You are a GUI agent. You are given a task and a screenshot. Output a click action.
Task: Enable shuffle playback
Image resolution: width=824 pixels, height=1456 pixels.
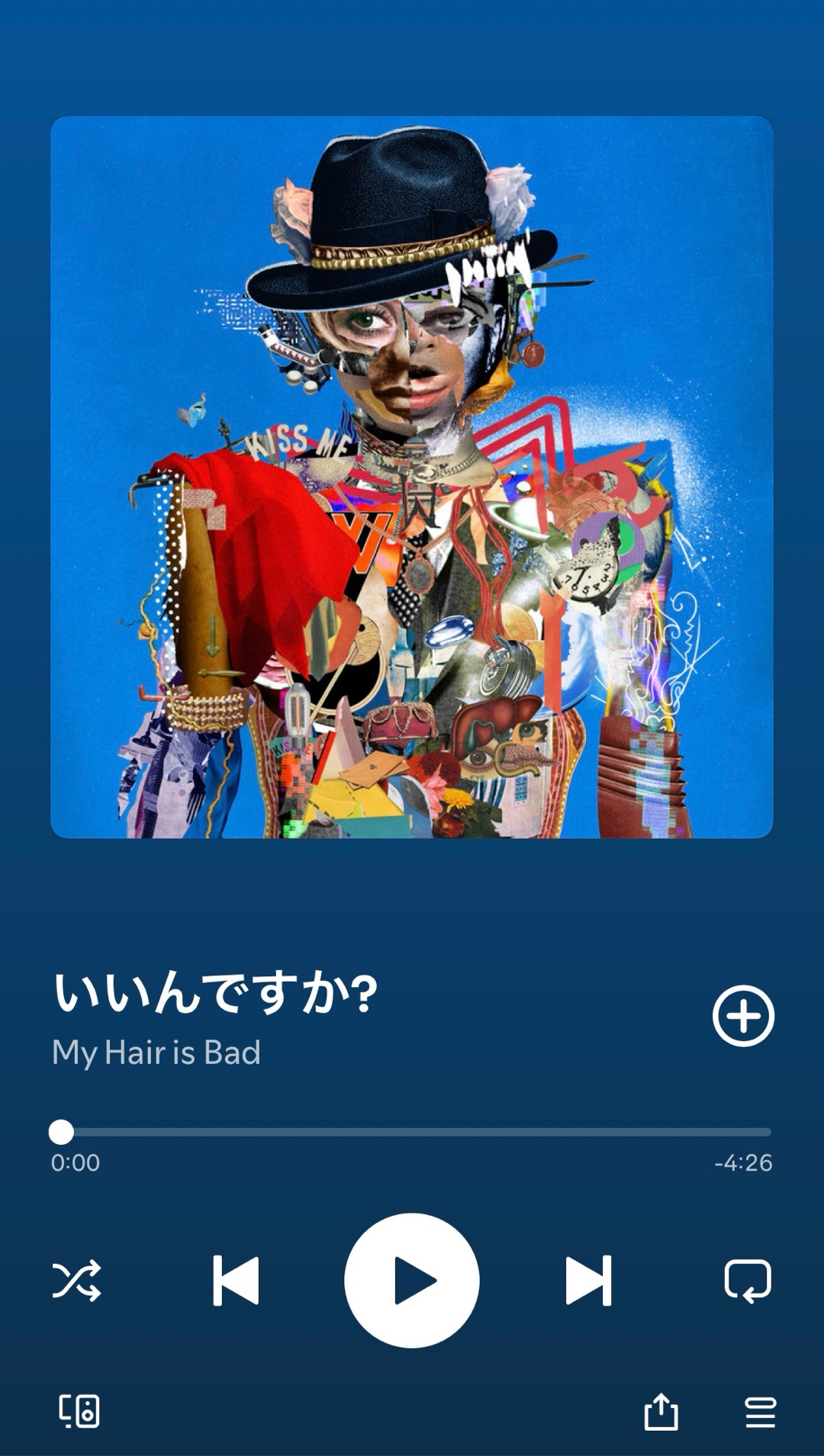(x=76, y=1281)
